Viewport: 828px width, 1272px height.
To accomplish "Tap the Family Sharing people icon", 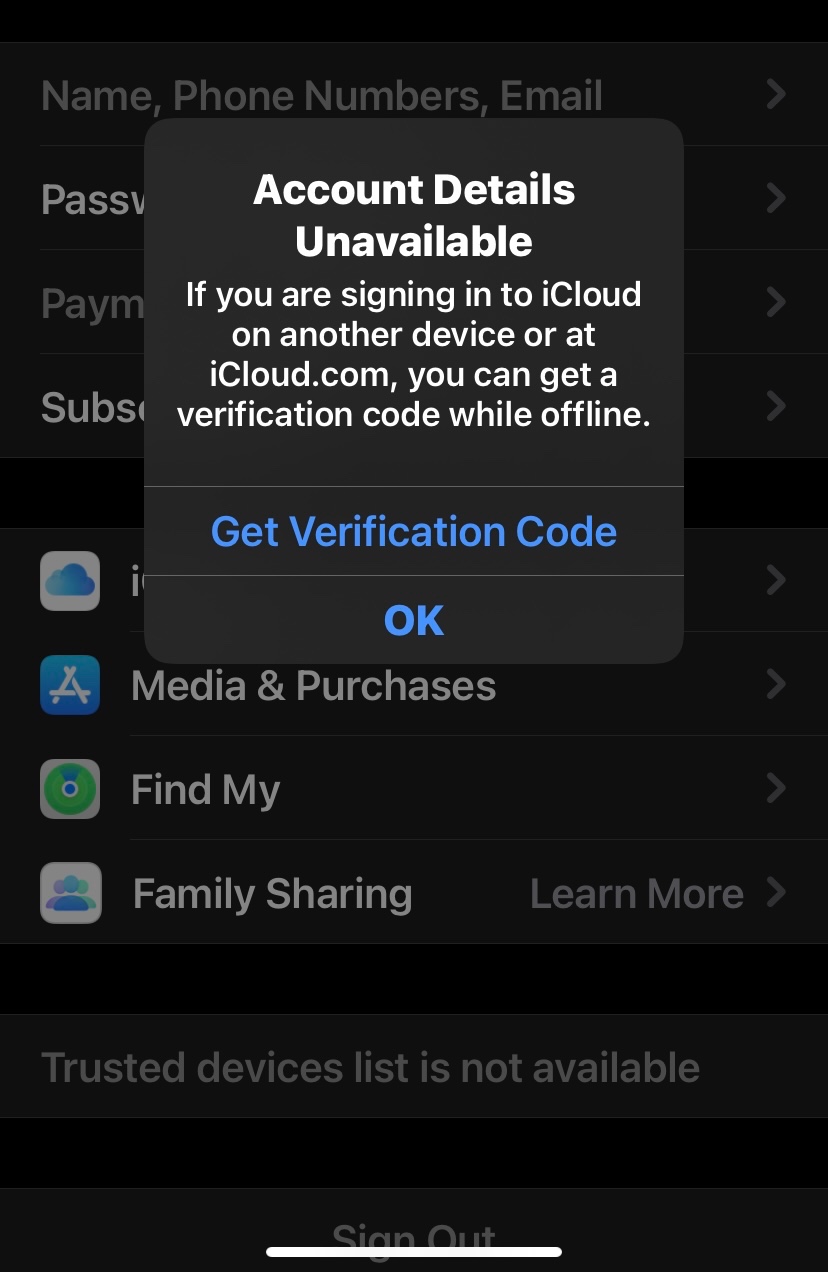I will click(x=70, y=893).
